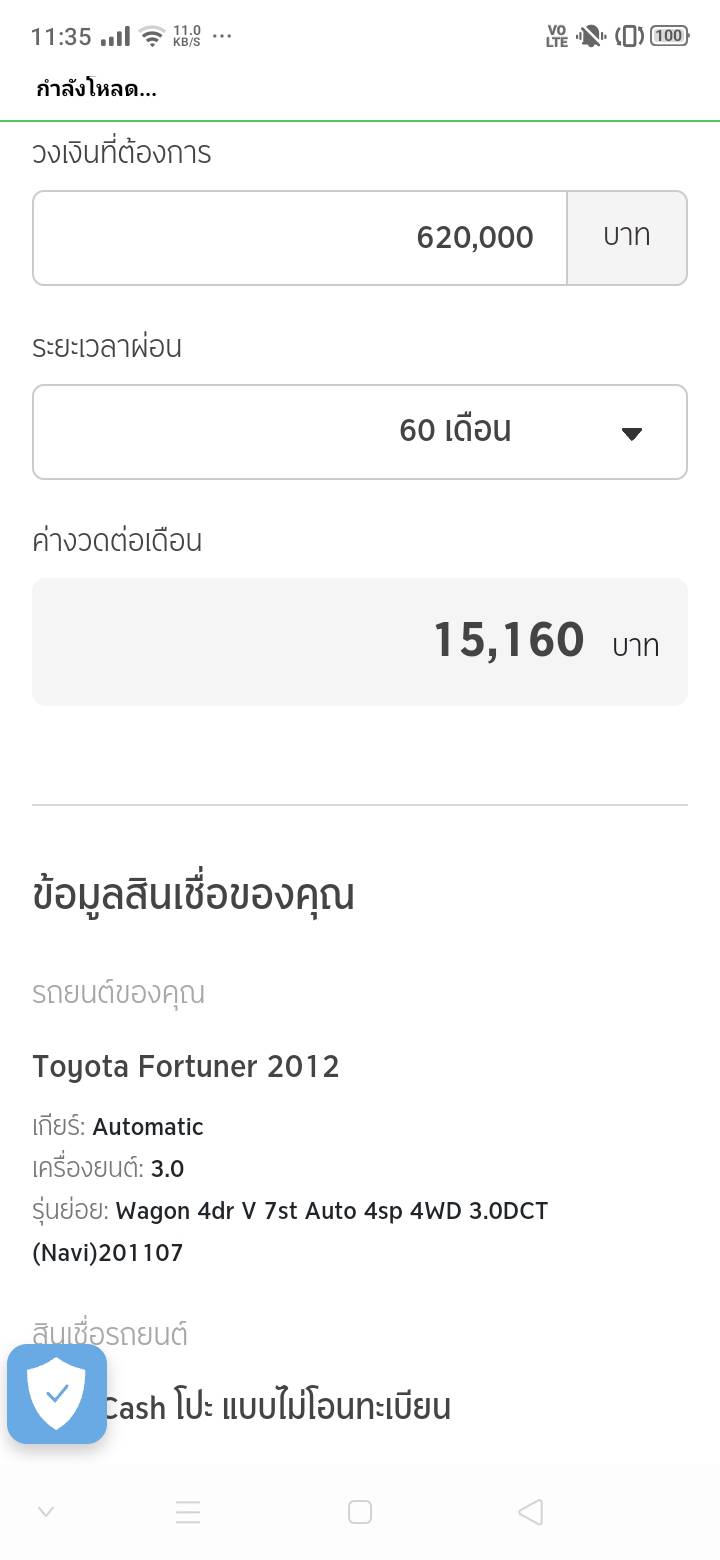Open the recent apps menu button
The height and width of the screenshot is (1560, 720).
click(188, 1512)
